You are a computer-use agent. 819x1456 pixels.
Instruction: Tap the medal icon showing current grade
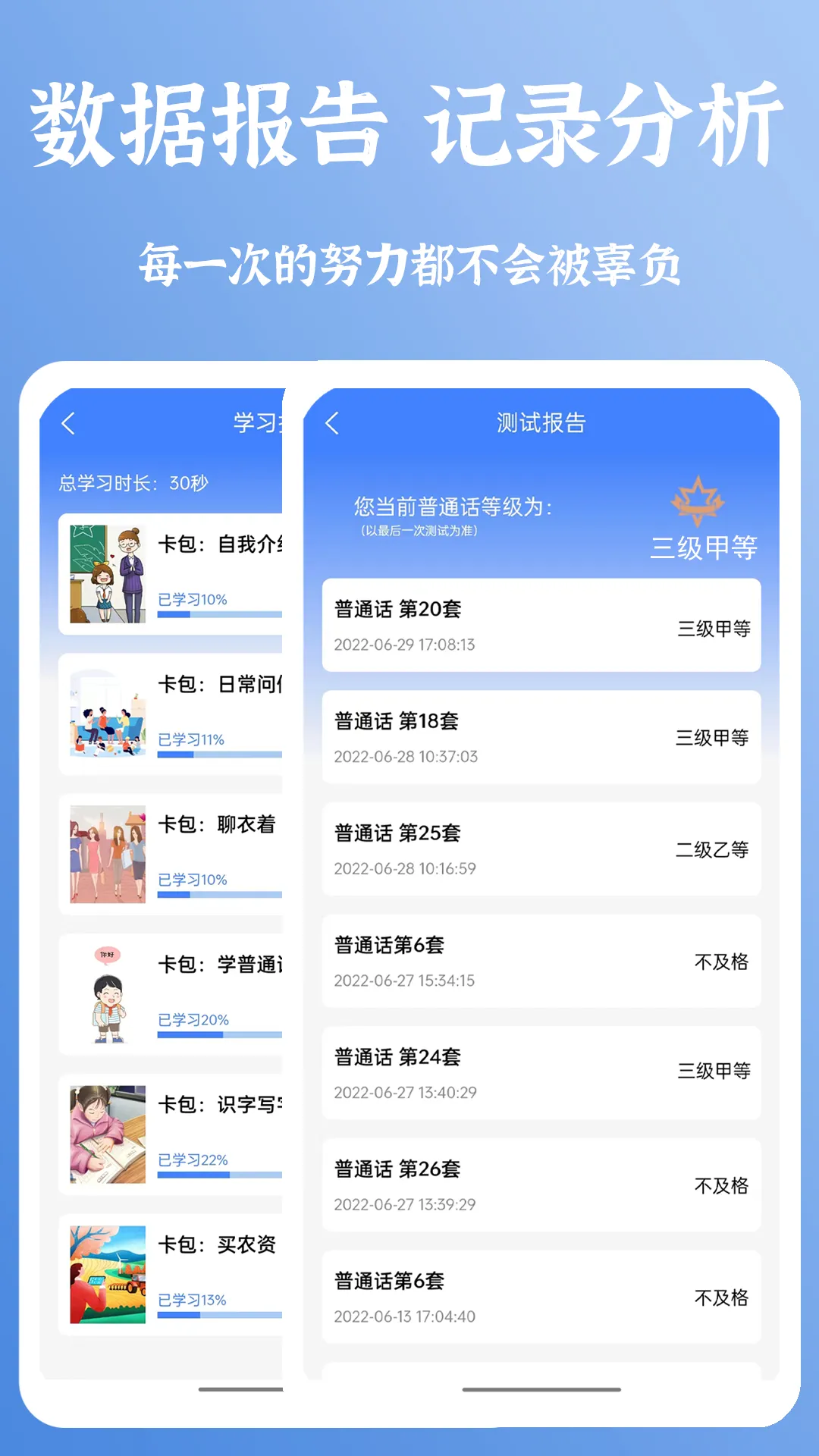[x=698, y=502]
